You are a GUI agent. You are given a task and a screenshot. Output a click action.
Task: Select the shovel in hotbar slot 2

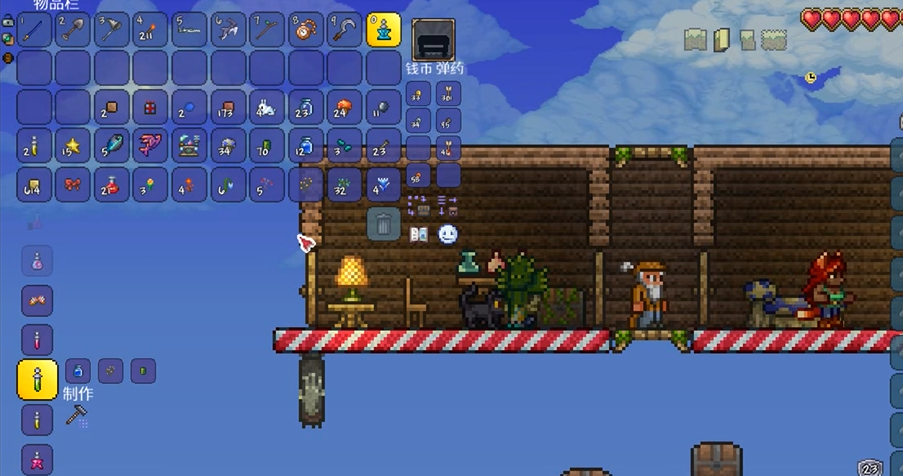point(73,30)
